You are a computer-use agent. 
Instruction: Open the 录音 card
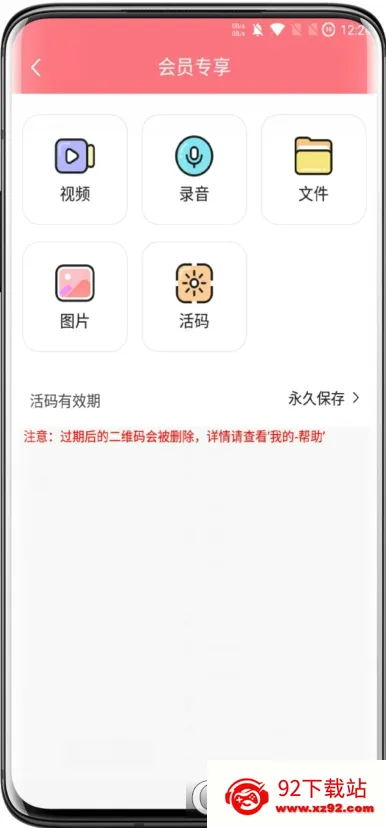pyautogui.click(x=194, y=170)
